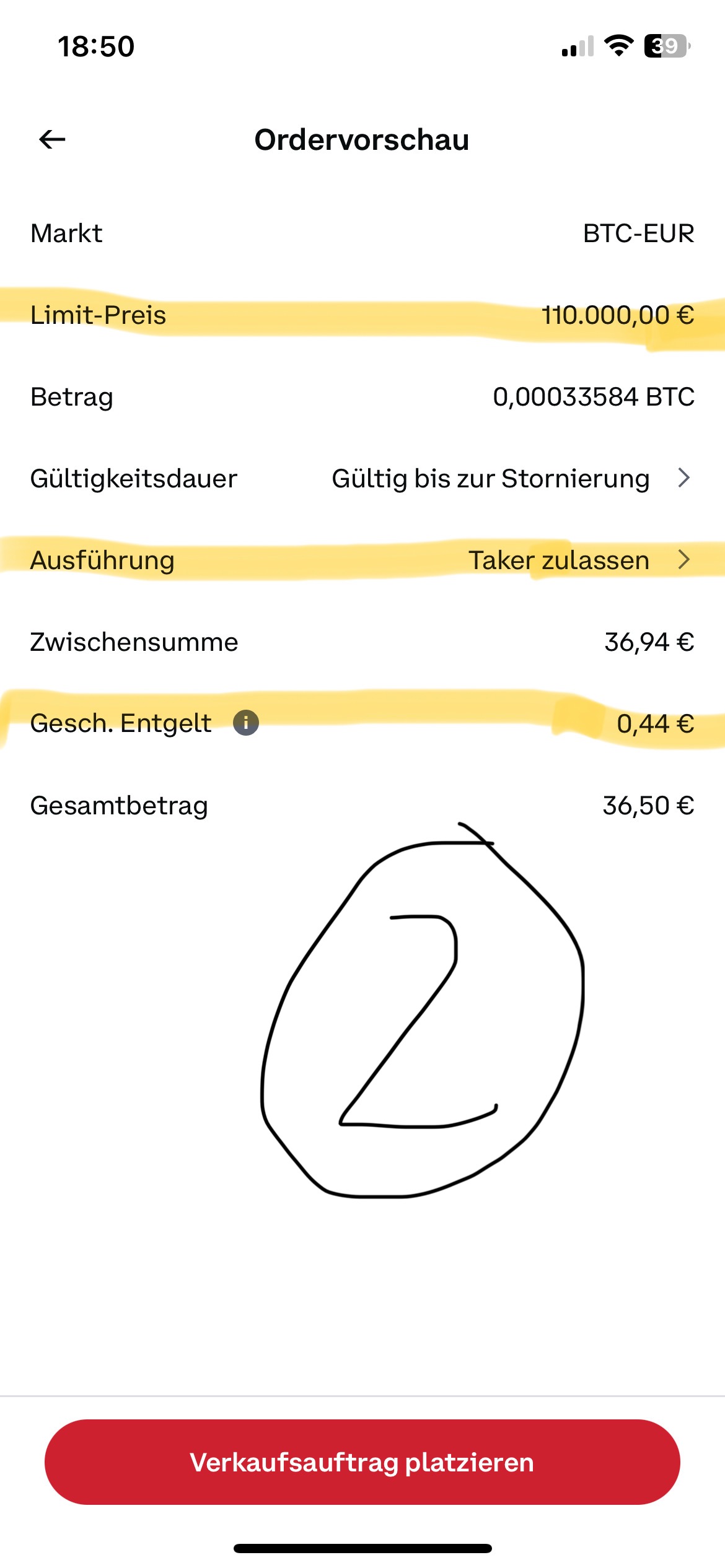Go back using the arrow icon
The image size is (725, 1568).
point(52,139)
